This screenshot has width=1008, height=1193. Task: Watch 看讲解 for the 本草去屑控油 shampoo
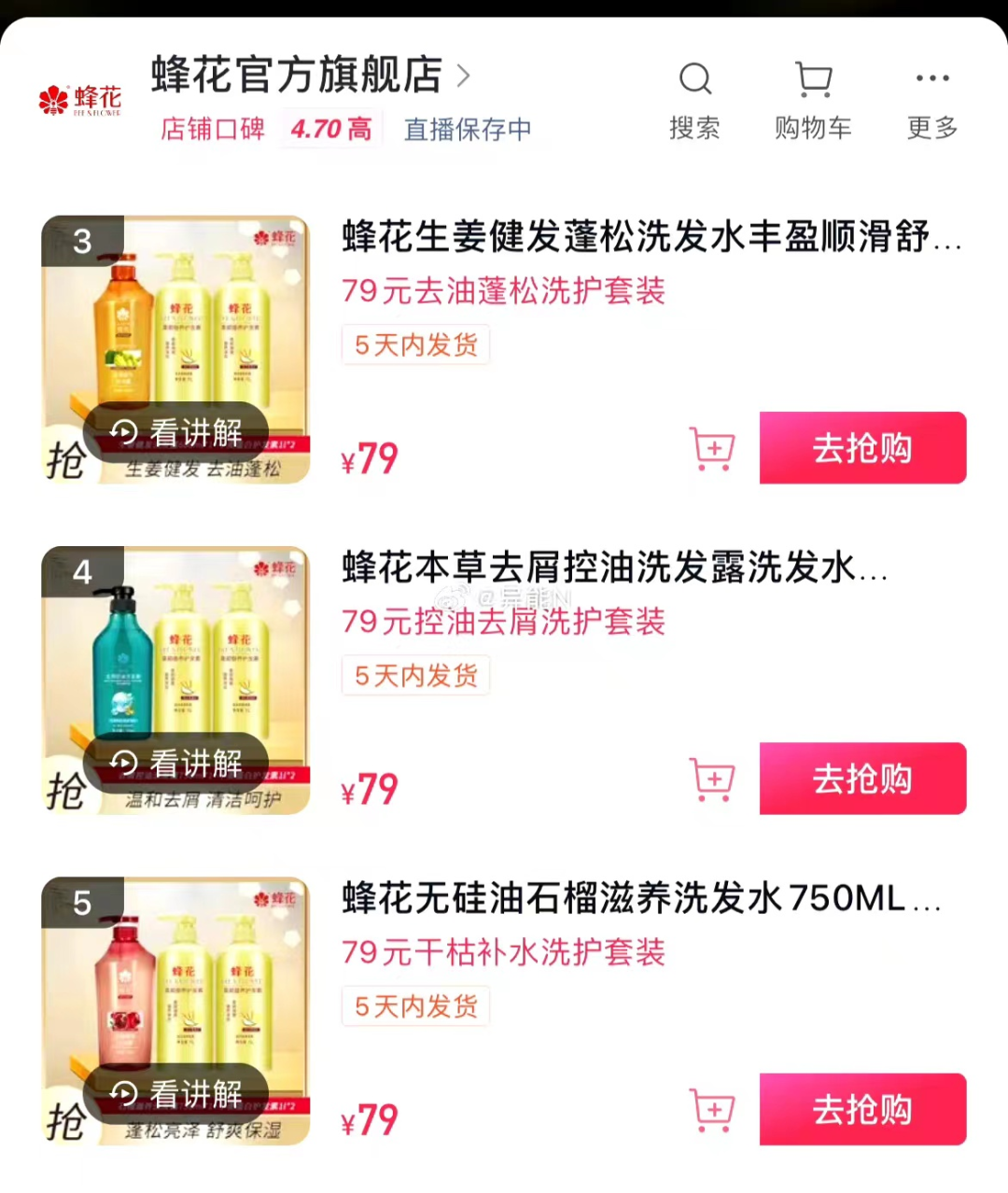coord(176,764)
